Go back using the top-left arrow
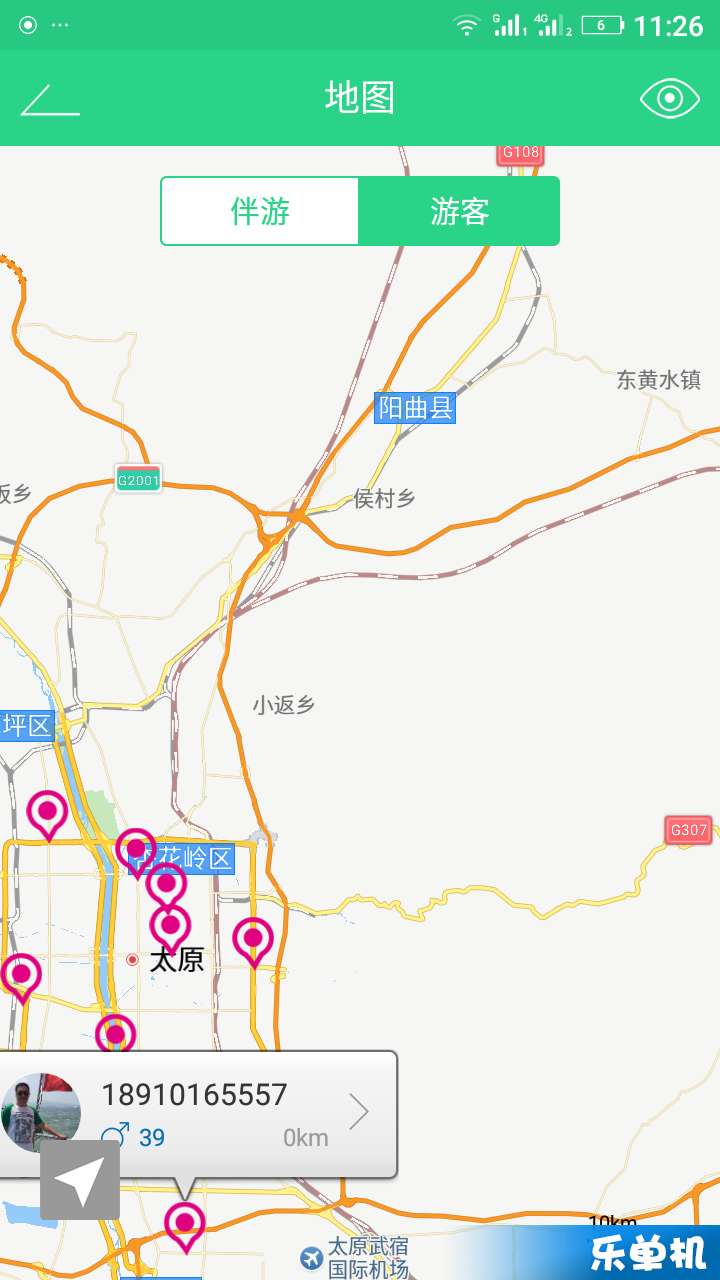This screenshot has width=720, height=1280. pos(50,99)
